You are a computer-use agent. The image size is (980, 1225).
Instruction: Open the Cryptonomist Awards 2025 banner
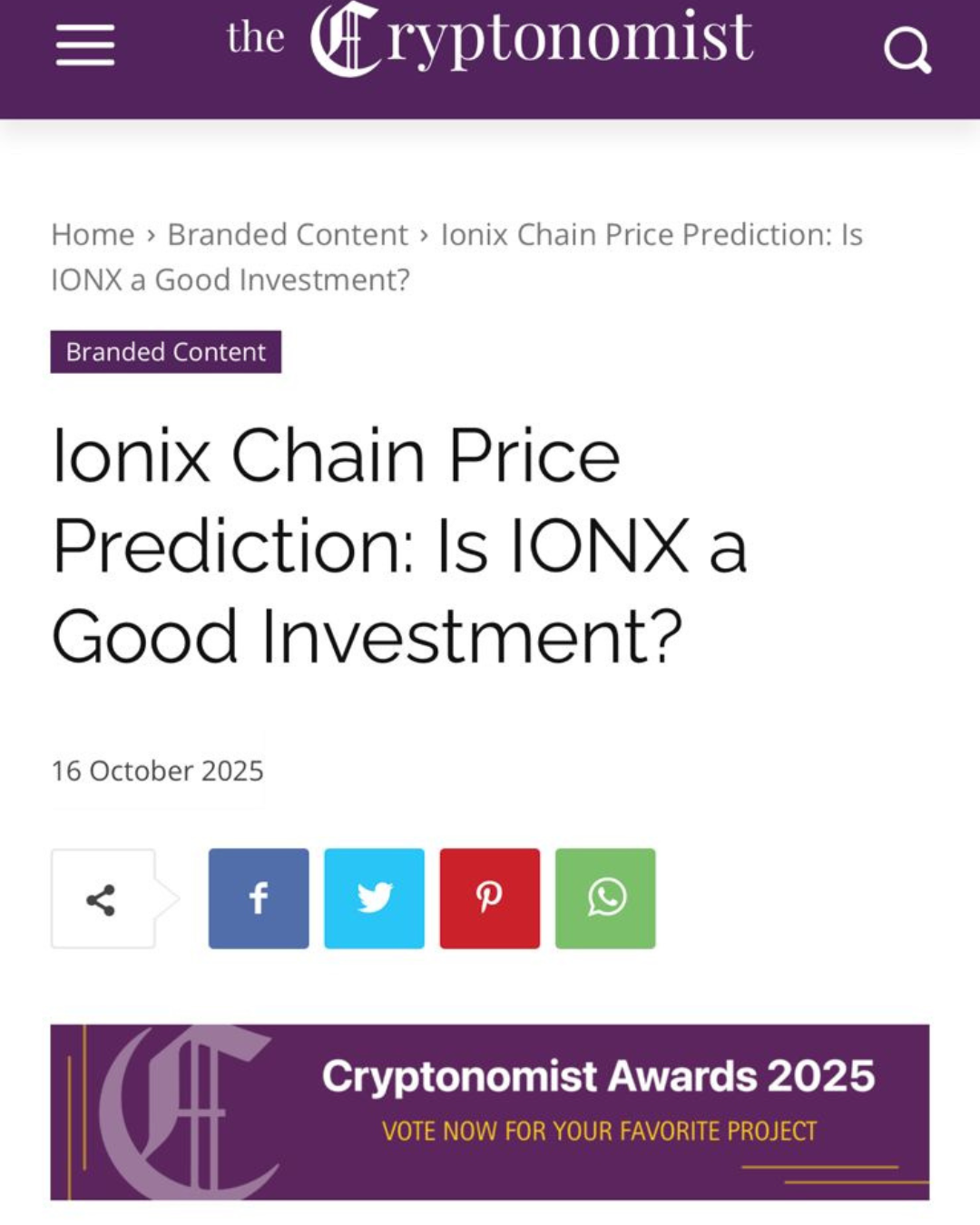(x=490, y=1112)
